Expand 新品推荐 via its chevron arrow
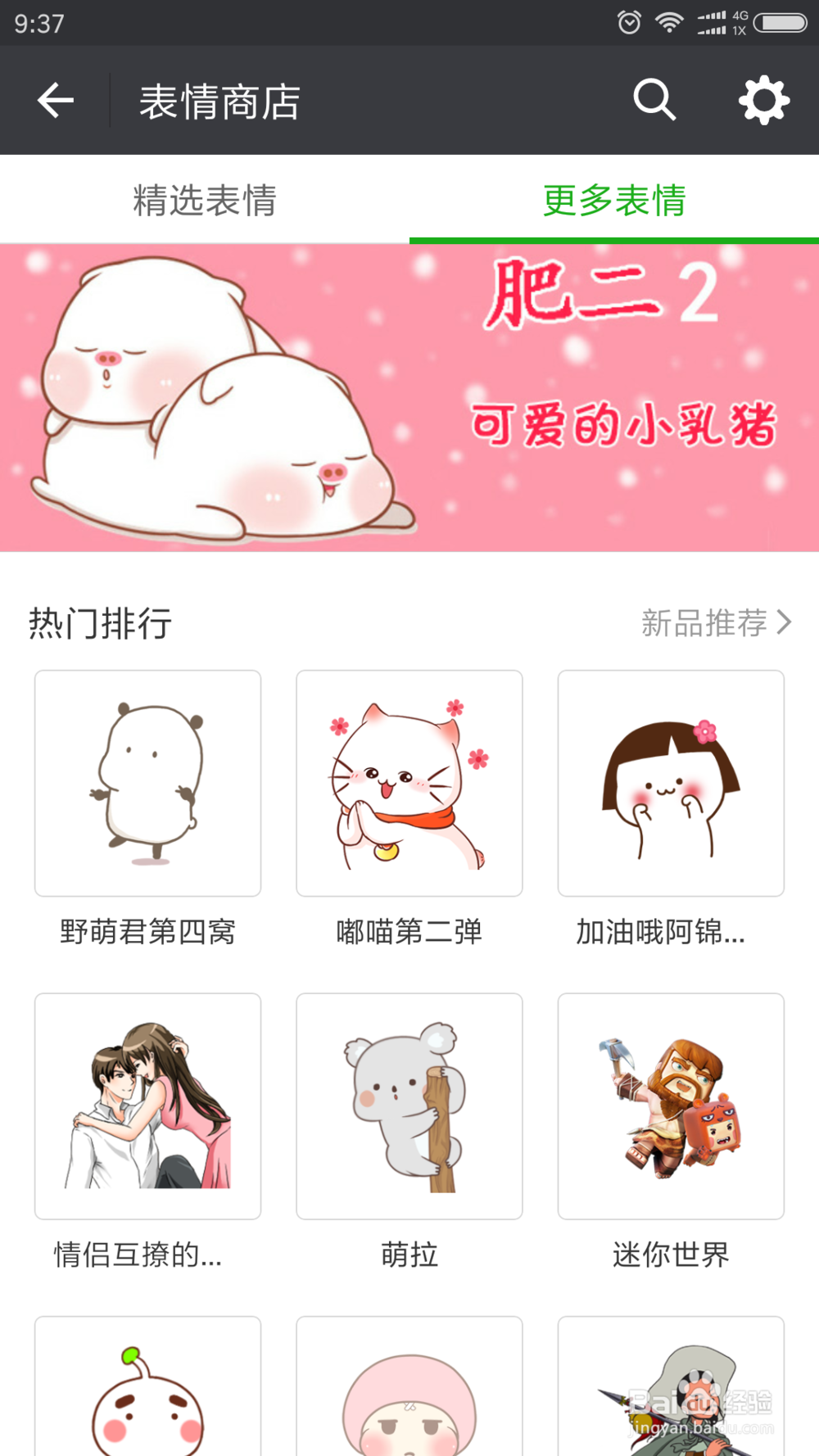The width and height of the screenshot is (819, 1456). tap(784, 623)
